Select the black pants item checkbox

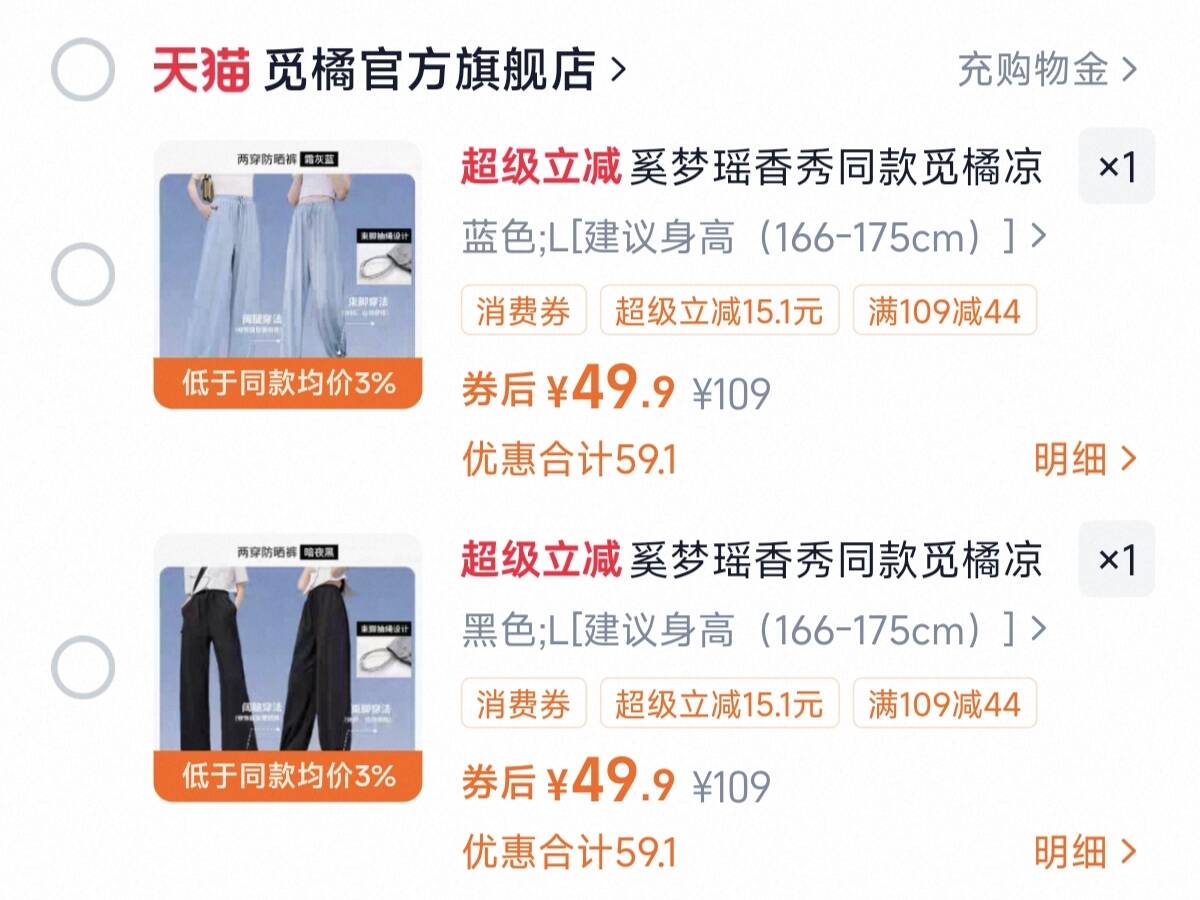(82, 667)
